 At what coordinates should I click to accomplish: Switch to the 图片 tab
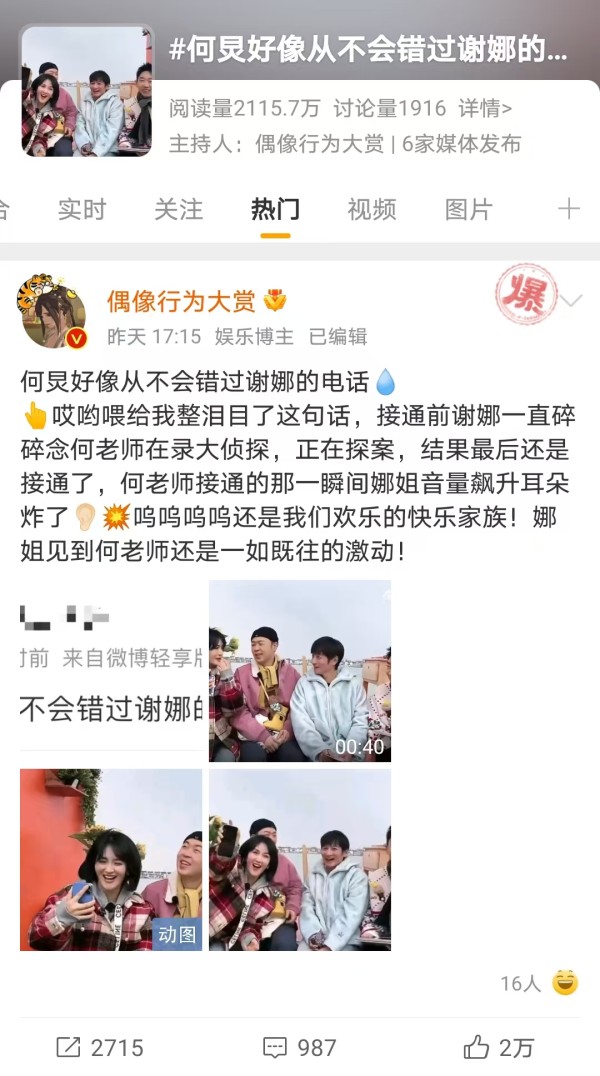[469, 209]
